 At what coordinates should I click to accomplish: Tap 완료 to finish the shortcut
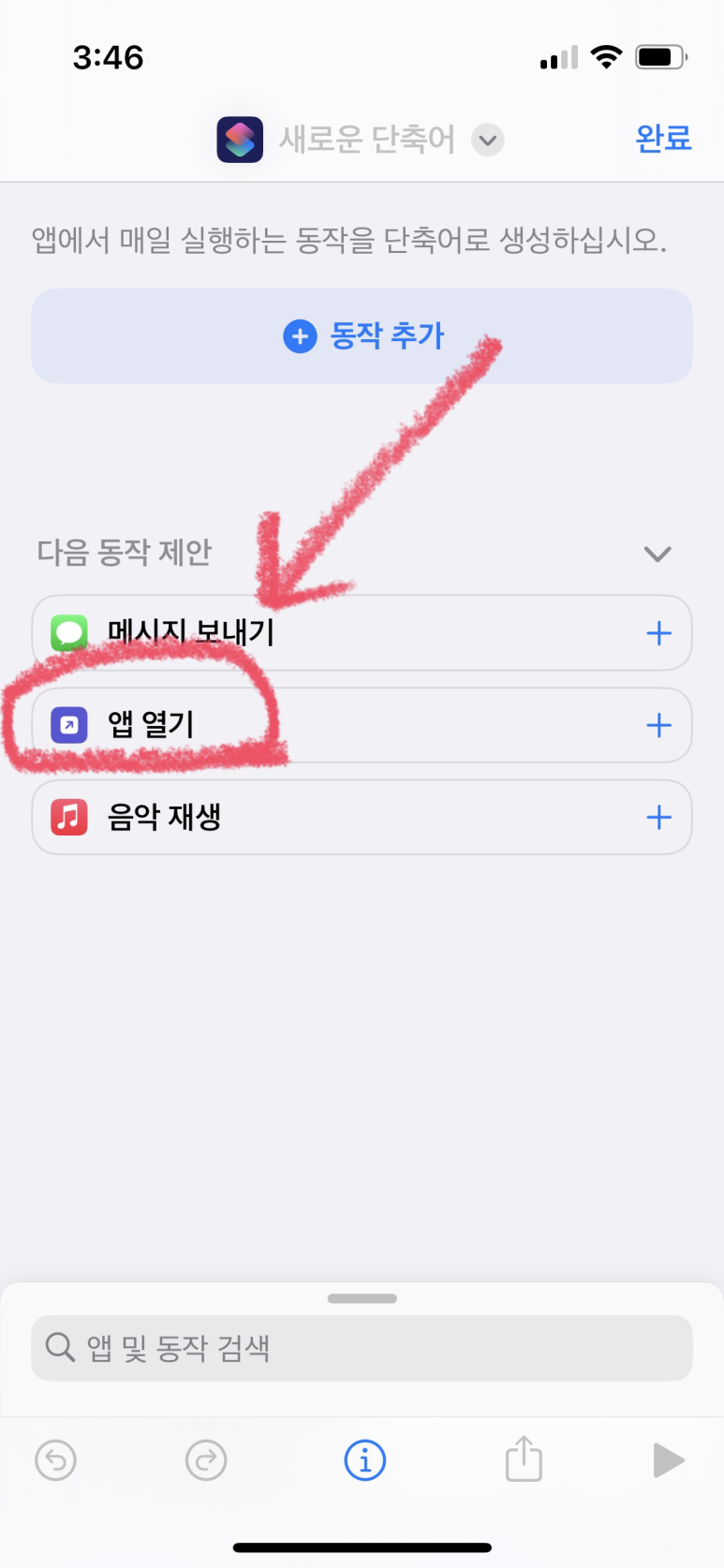[x=663, y=139]
